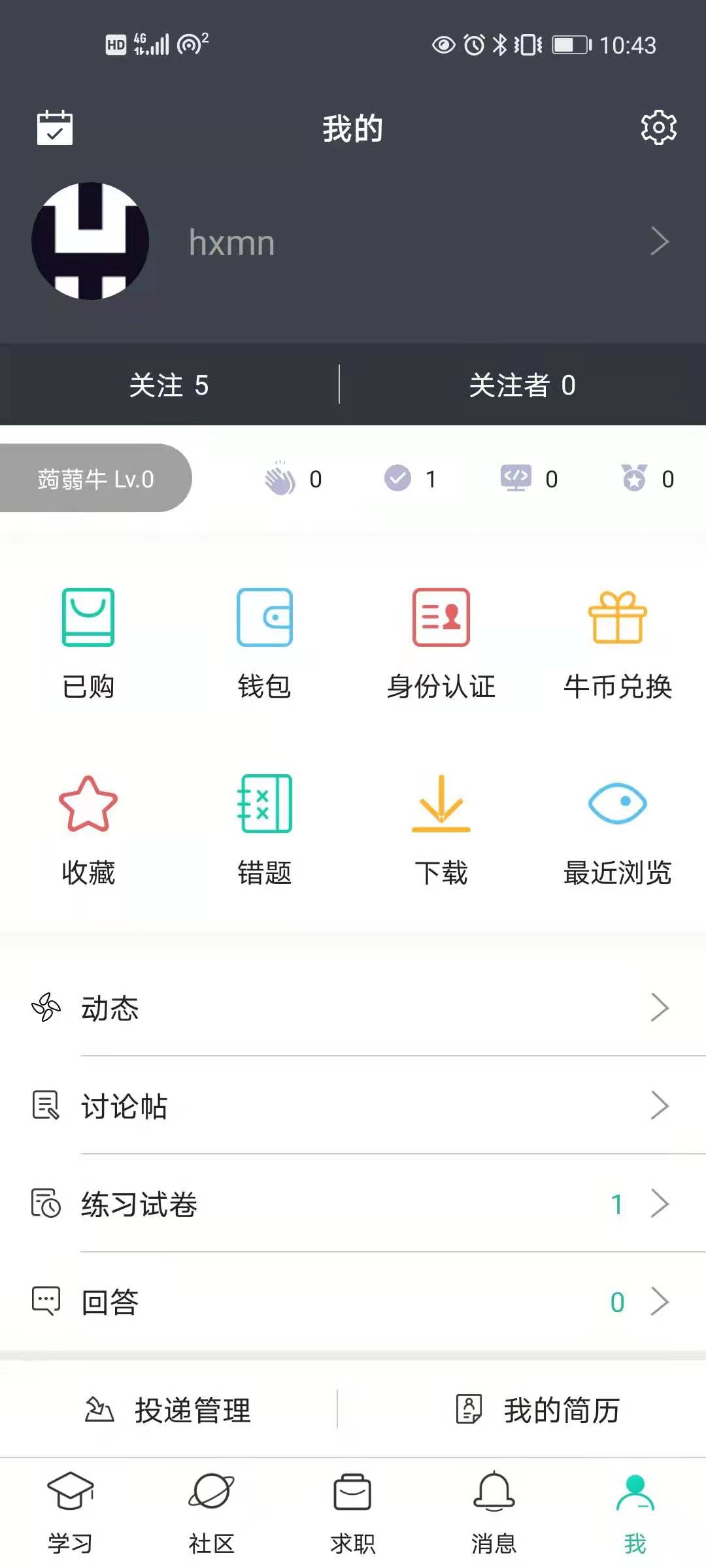Open the calendar check-in icon

click(55, 127)
